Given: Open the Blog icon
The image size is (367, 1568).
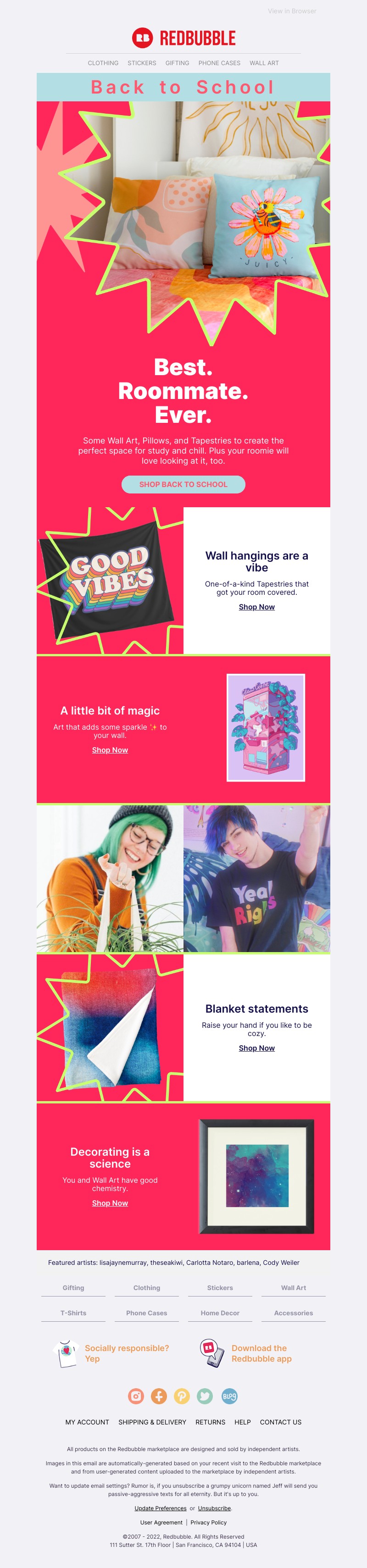Looking at the screenshot, I should click(x=229, y=1396).
